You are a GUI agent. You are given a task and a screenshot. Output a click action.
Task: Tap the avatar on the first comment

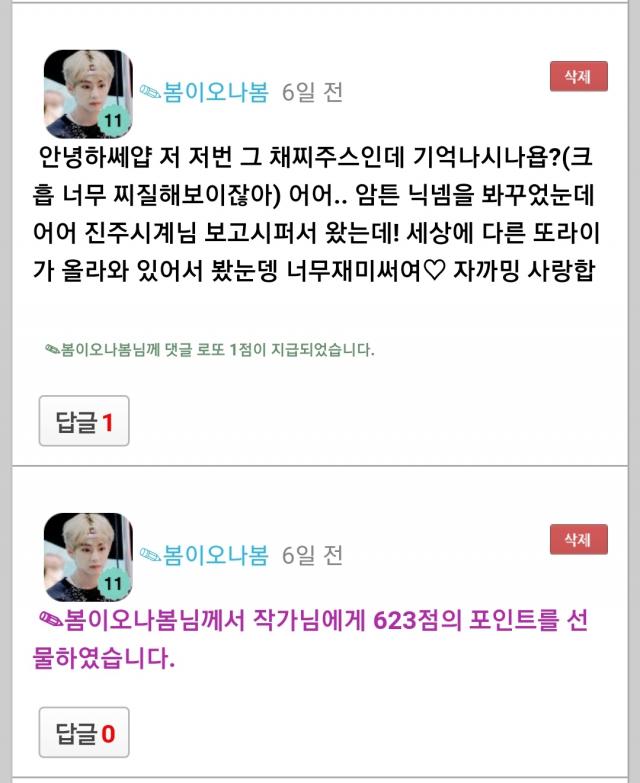click(88, 94)
